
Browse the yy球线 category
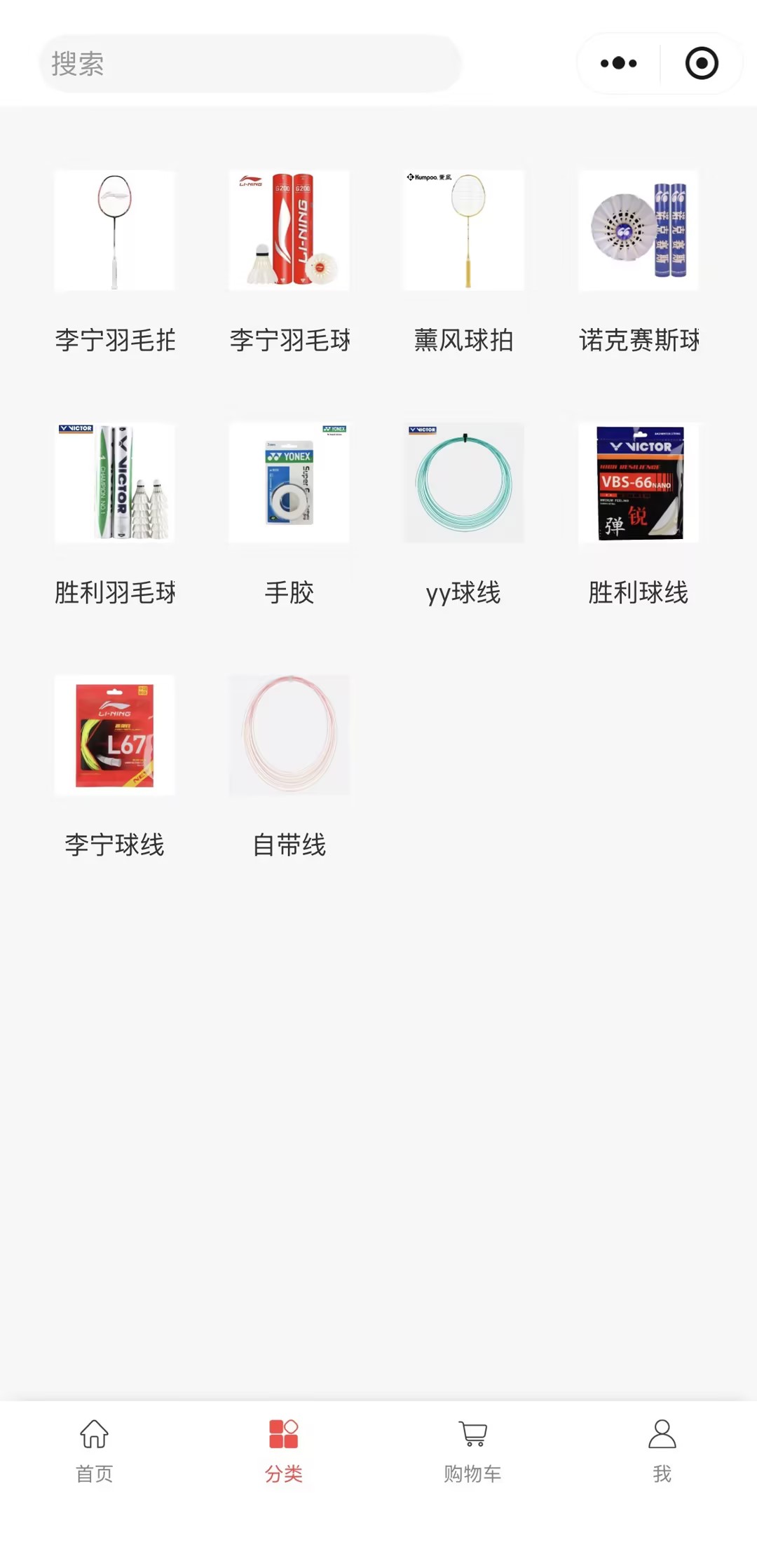tap(463, 483)
